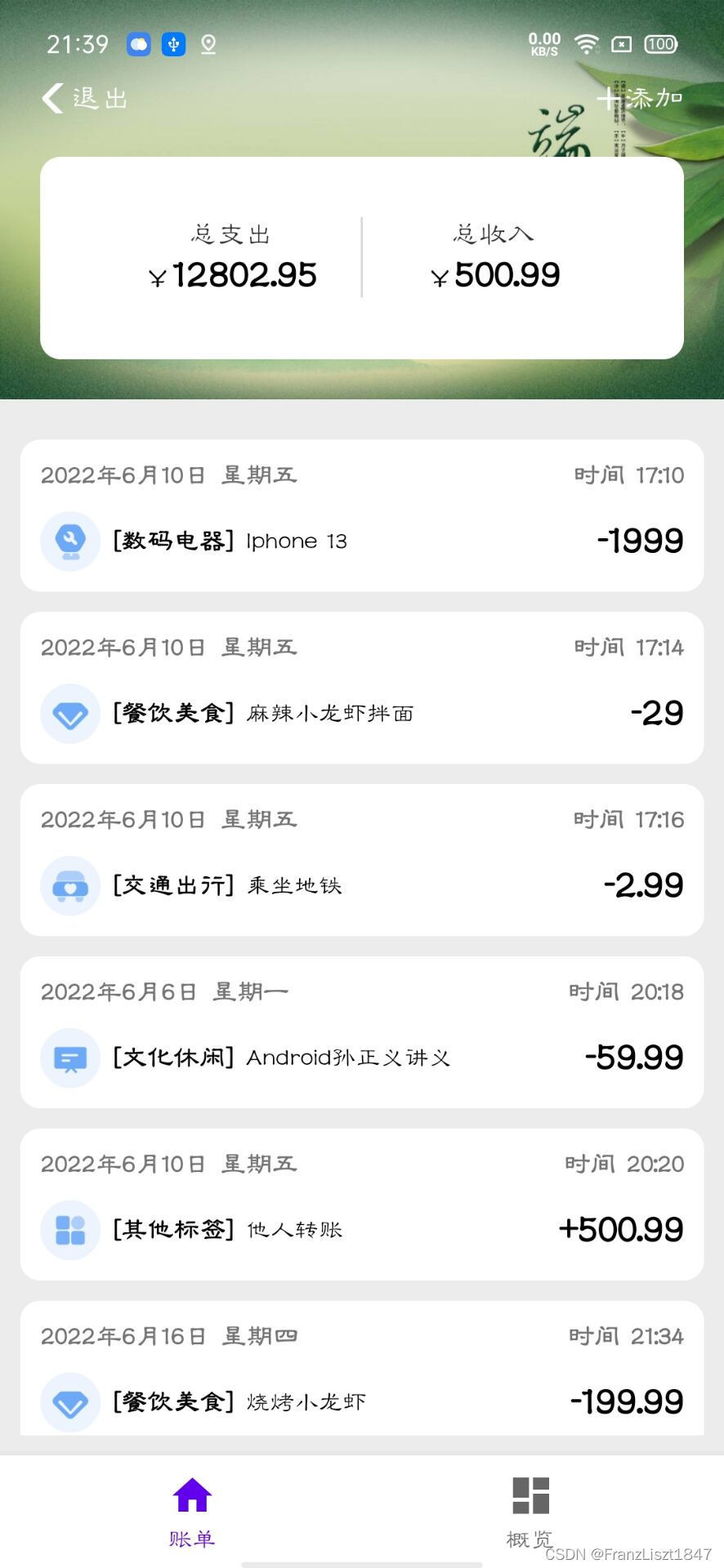
Task: Add a new record with 添加
Action: 640,98
